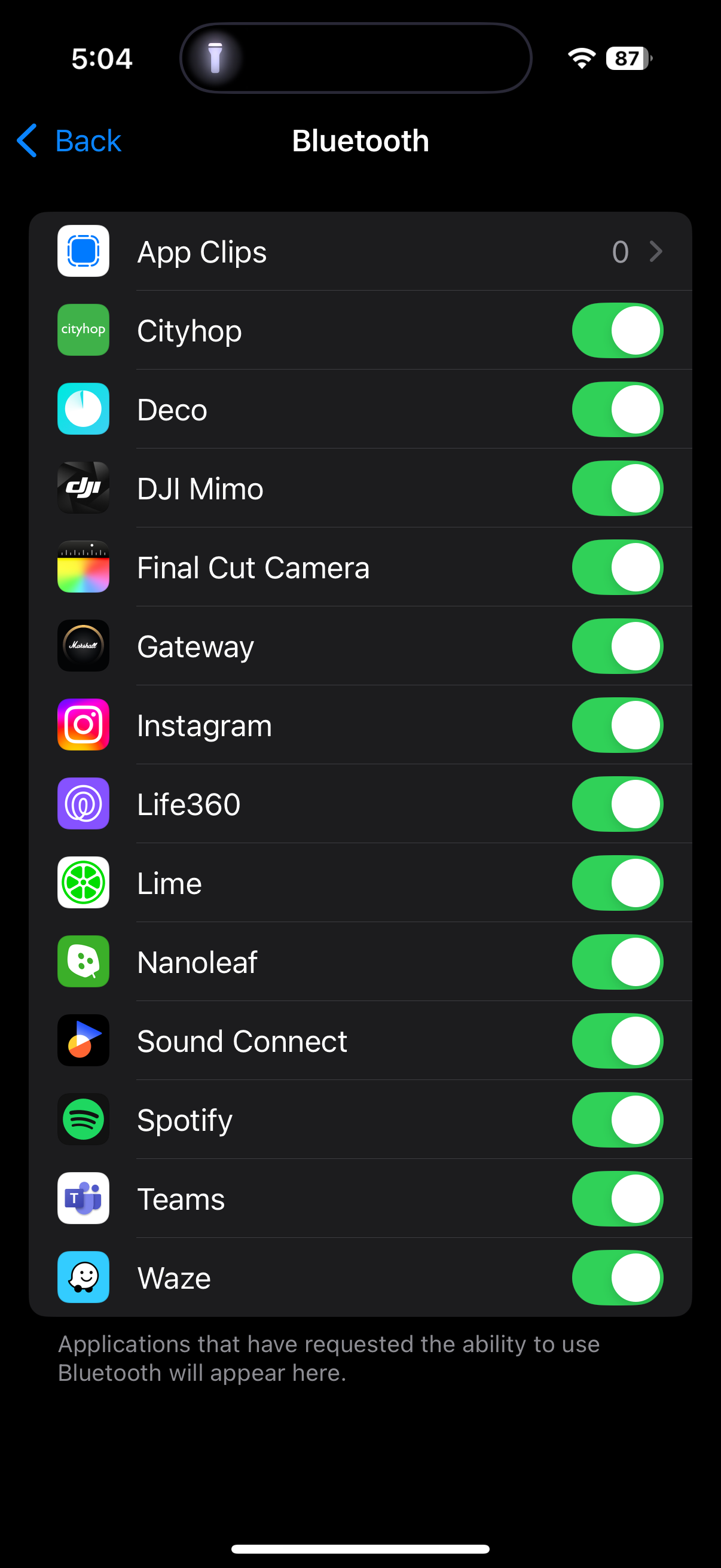721x1568 pixels.
Task: Turn off Bluetooth for Life360
Action: (x=617, y=804)
